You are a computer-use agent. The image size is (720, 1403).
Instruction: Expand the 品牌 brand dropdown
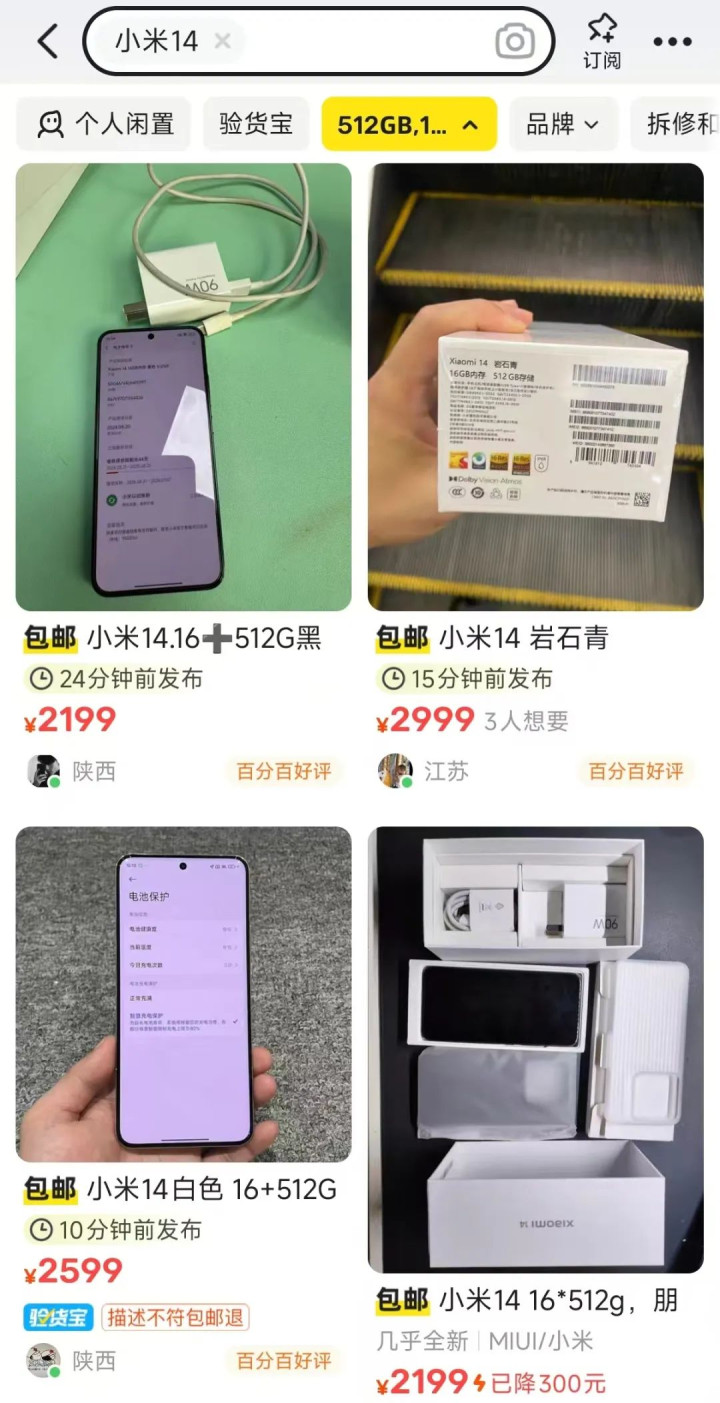click(x=563, y=124)
